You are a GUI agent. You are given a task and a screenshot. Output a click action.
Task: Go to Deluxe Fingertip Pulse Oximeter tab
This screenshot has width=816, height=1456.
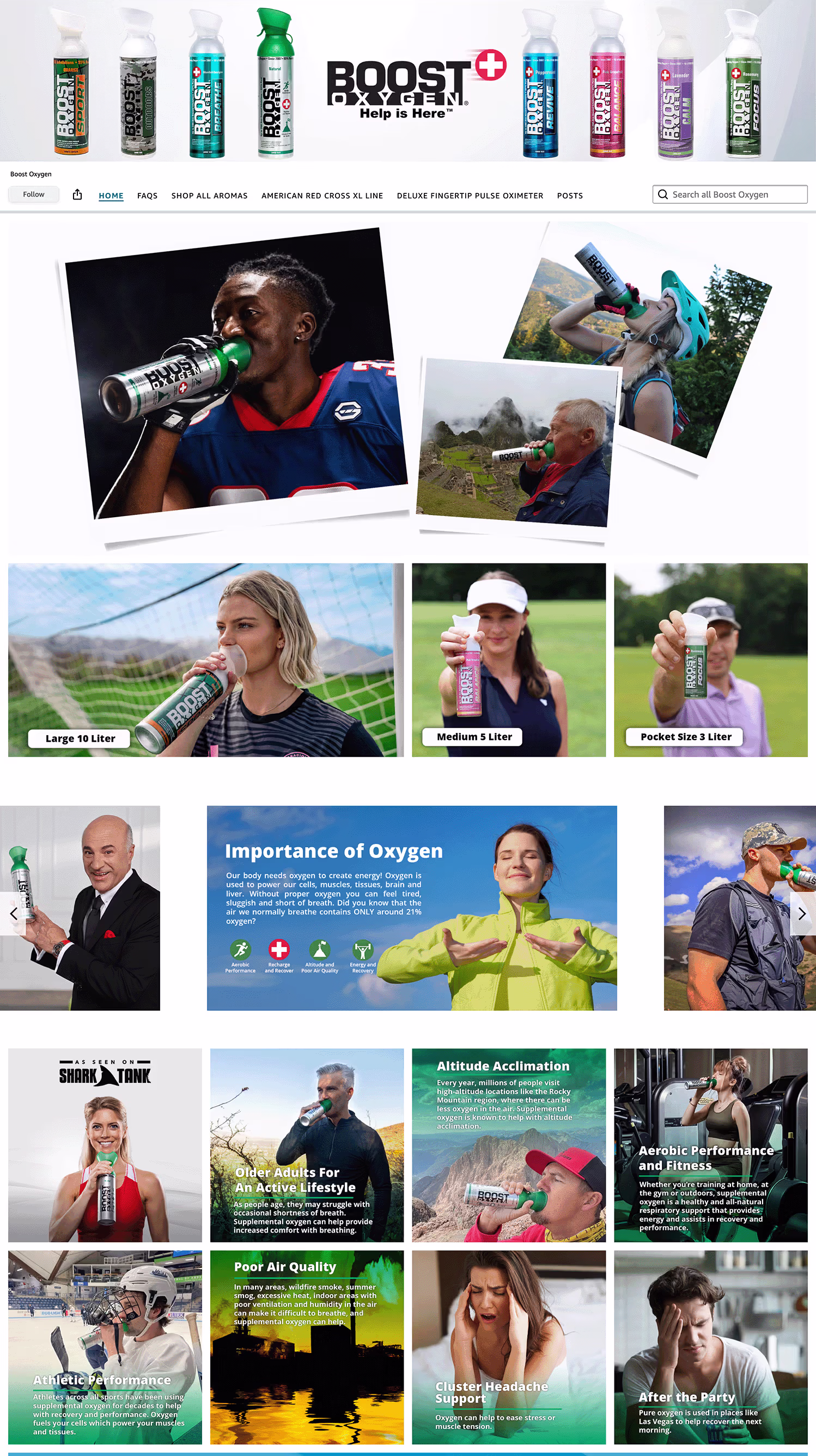point(470,196)
